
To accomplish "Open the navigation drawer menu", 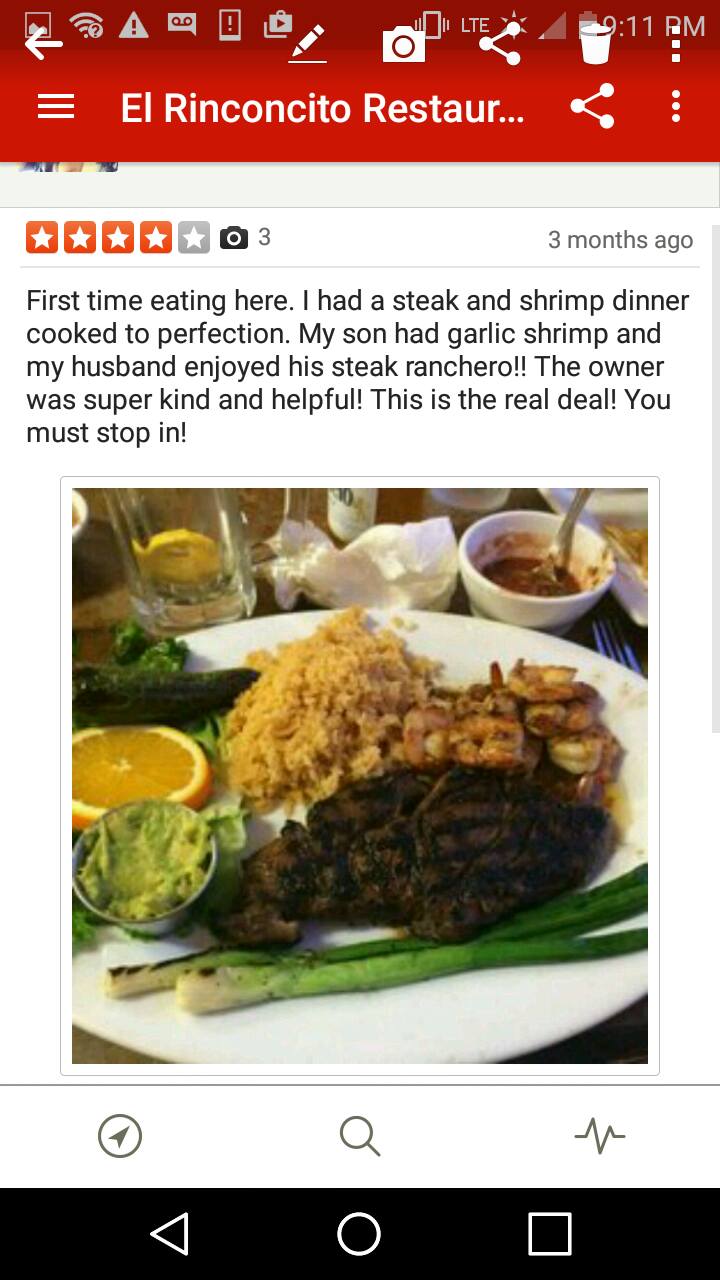I will 56,107.
